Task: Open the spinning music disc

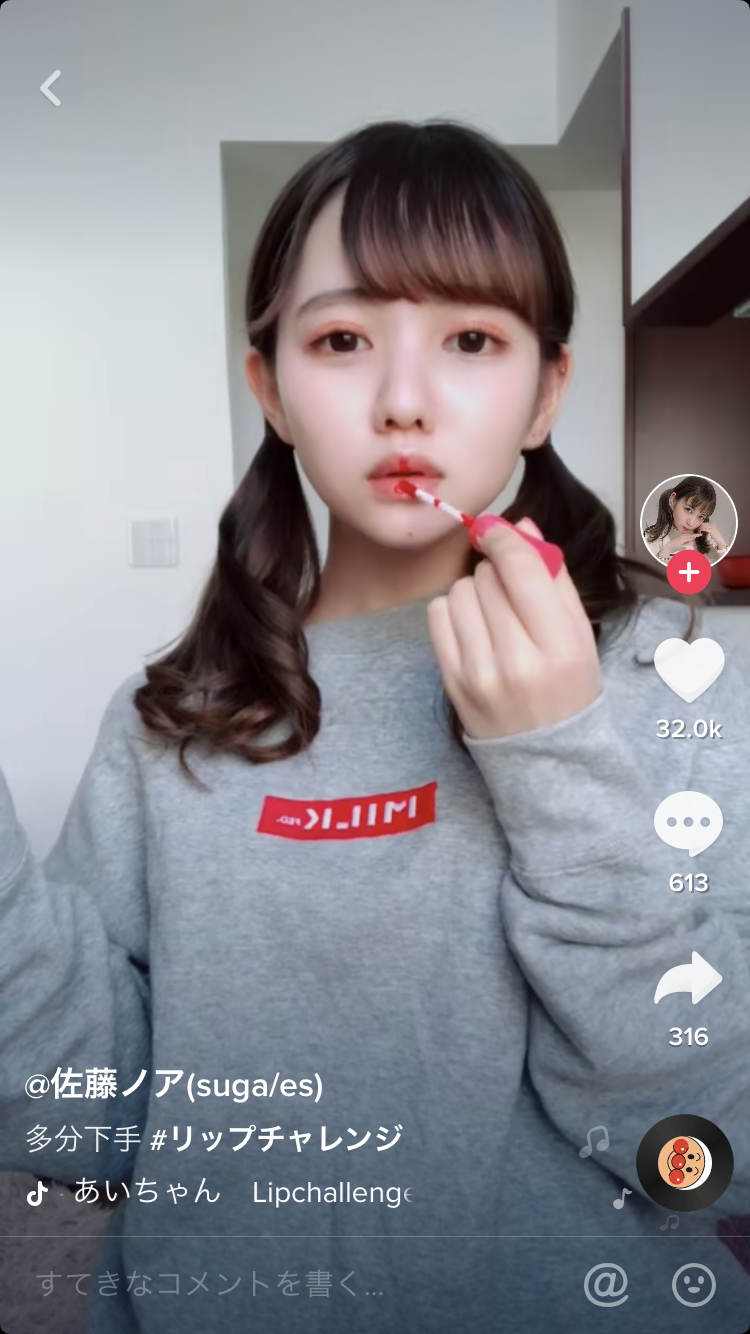Action: pos(685,1163)
